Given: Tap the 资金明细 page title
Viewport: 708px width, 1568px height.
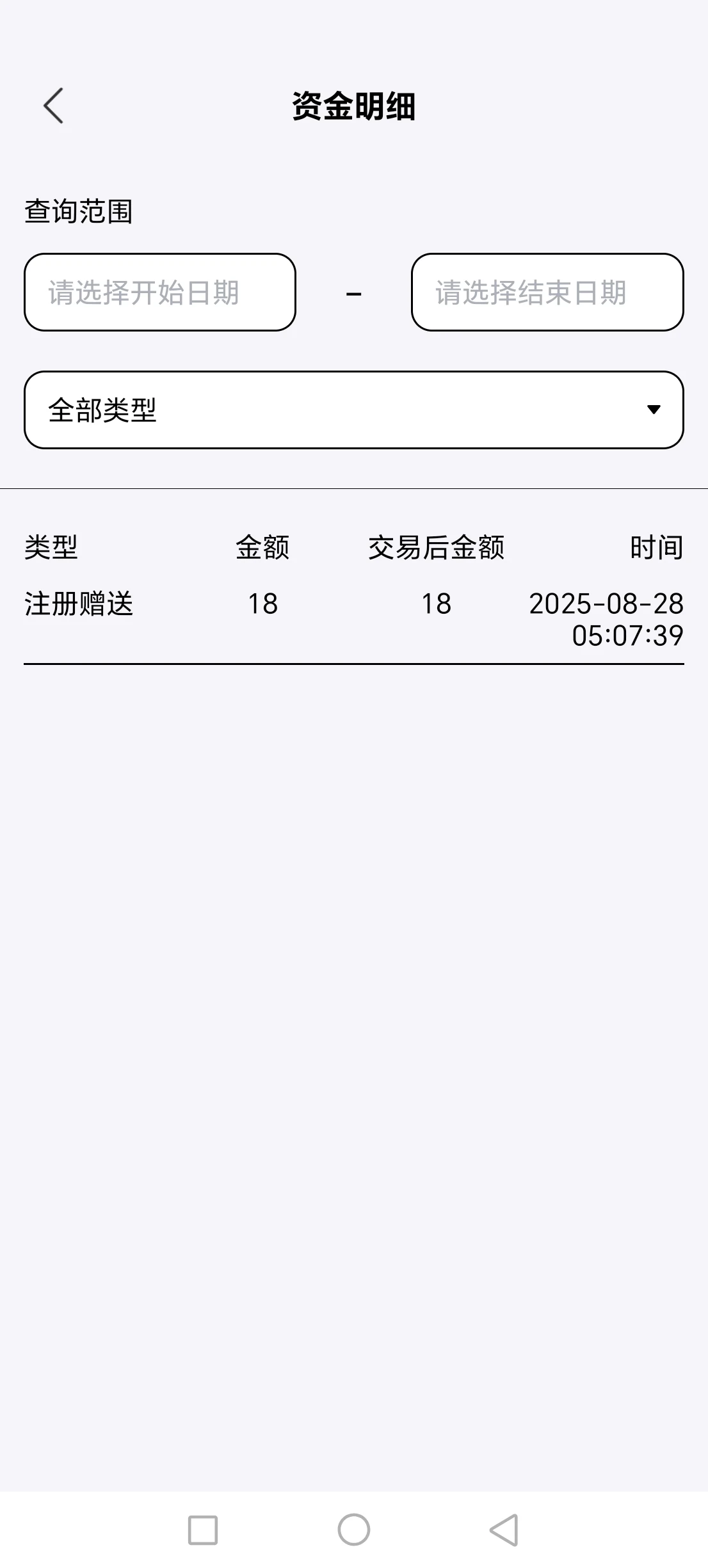Looking at the screenshot, I should [x=353, y=106].
